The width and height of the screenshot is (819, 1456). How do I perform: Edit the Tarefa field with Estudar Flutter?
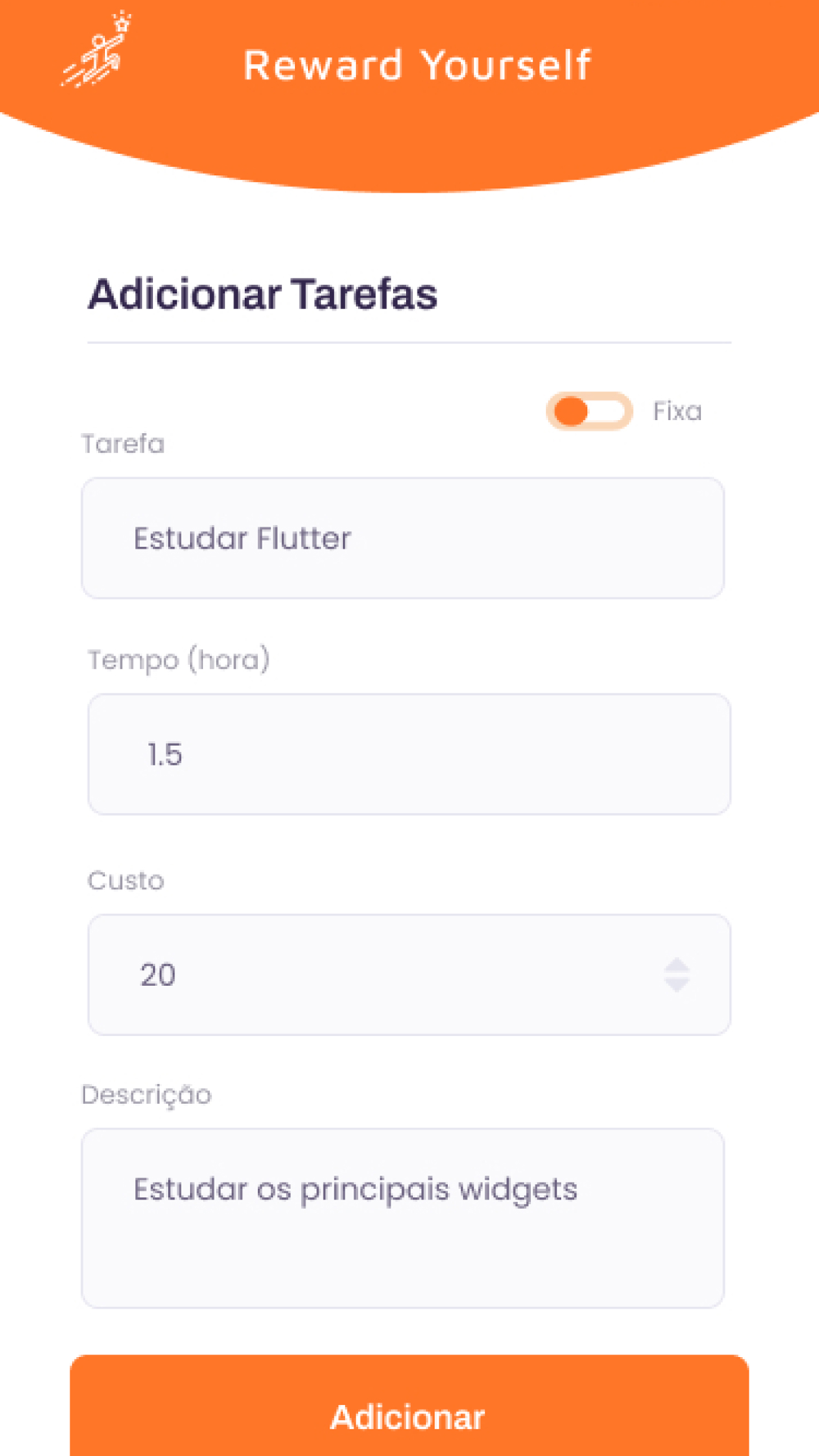(403, 538)
